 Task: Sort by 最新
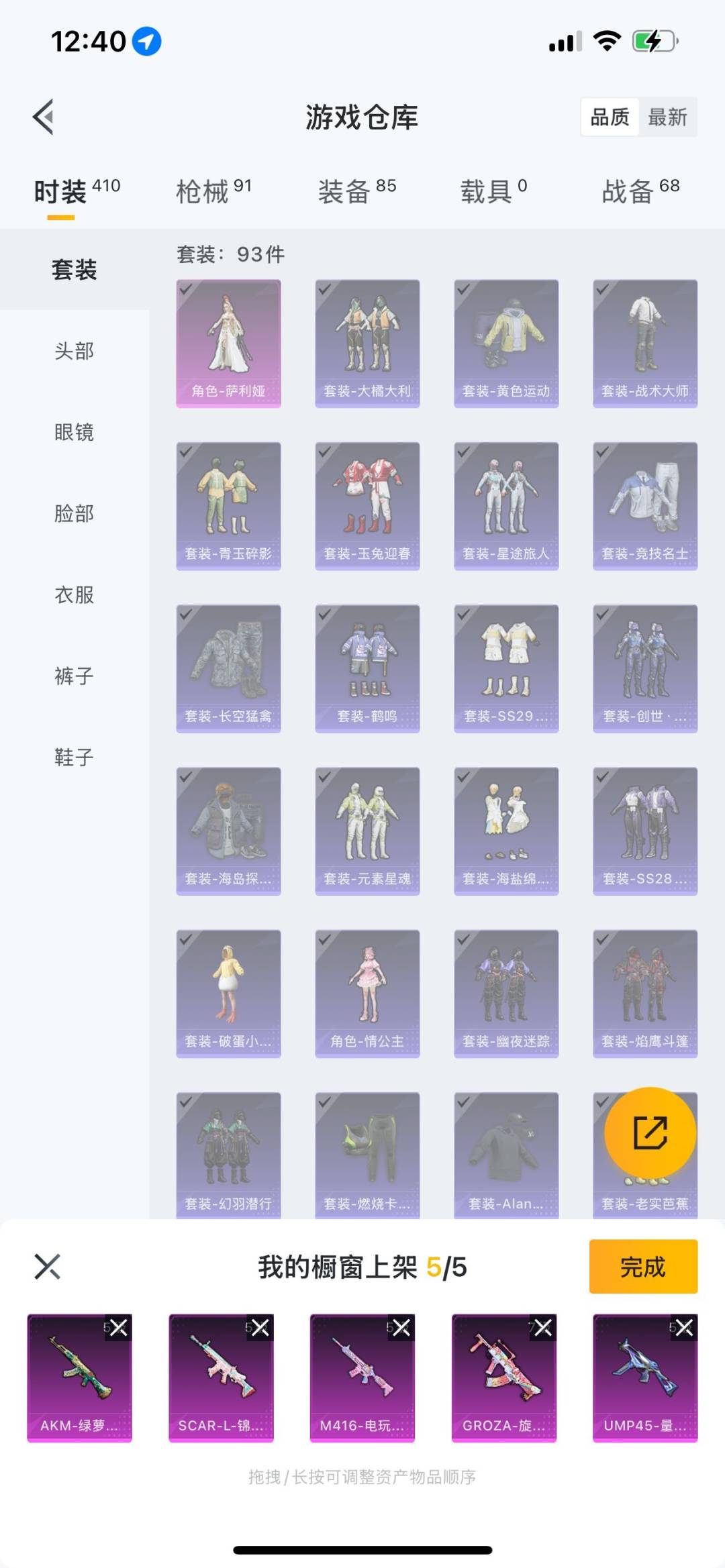[667, 117]
